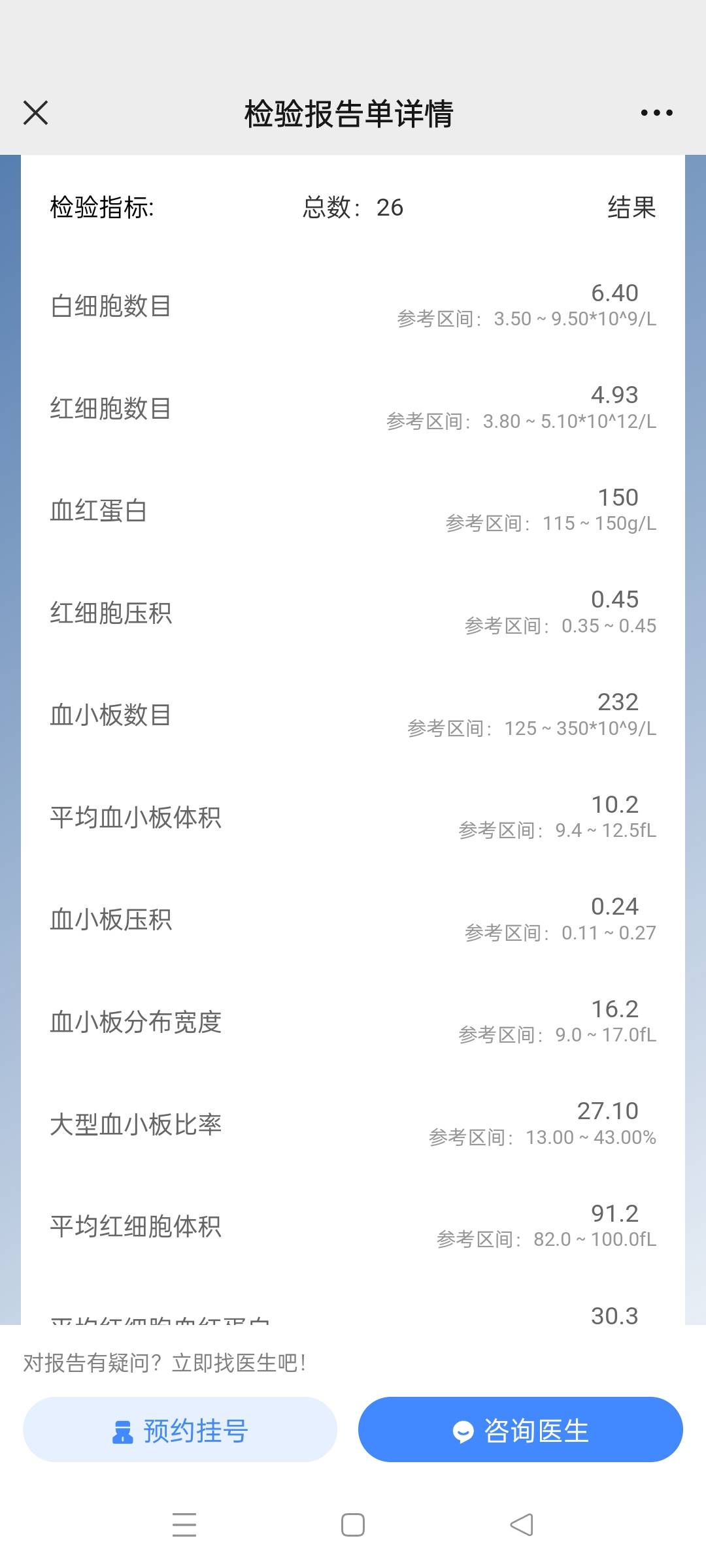Open the three-dot more options menu
Screen dimensions: 706x1568
tap(656, 112)
